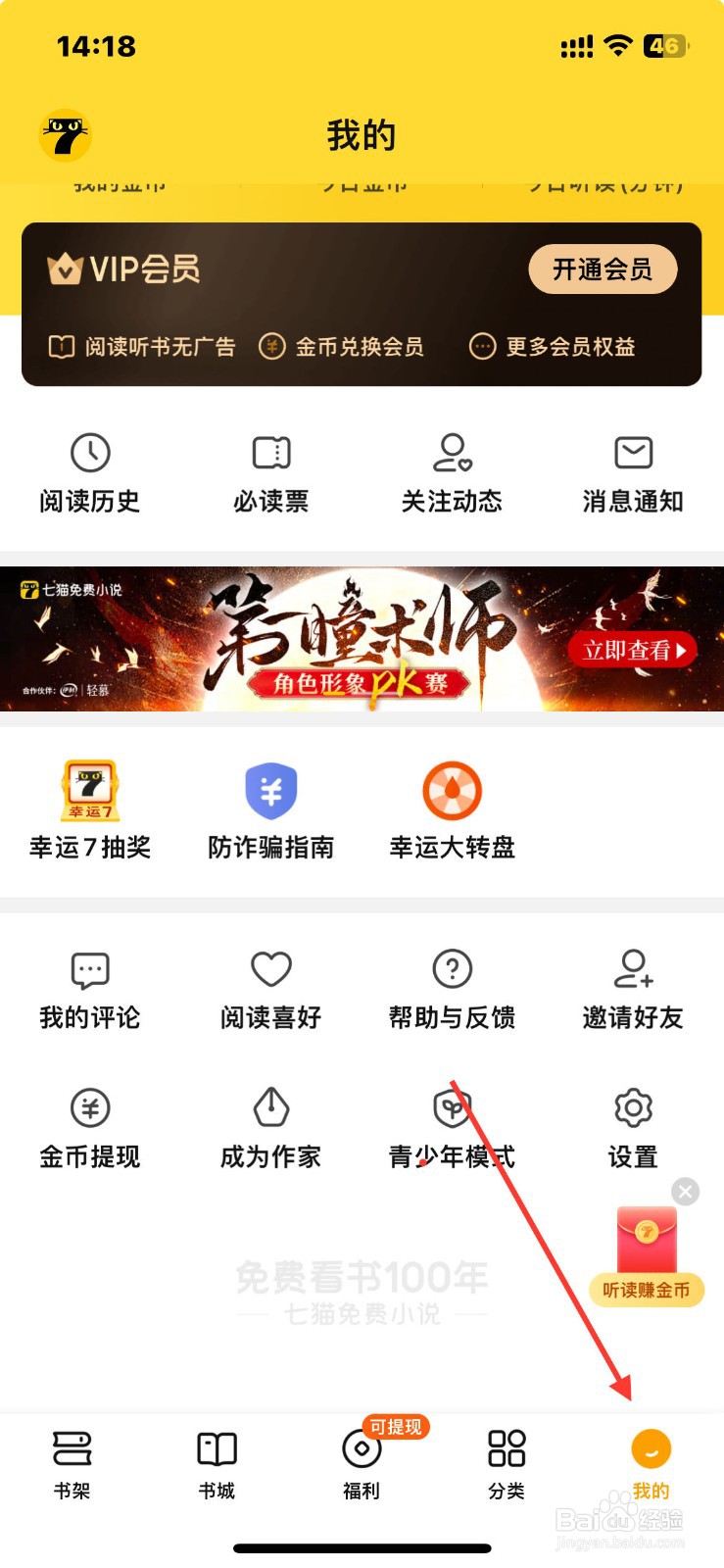Tap 立即查看 on the PK banner
The height and width of the screenshot is (1568, 724).
(x=632, y=649)
